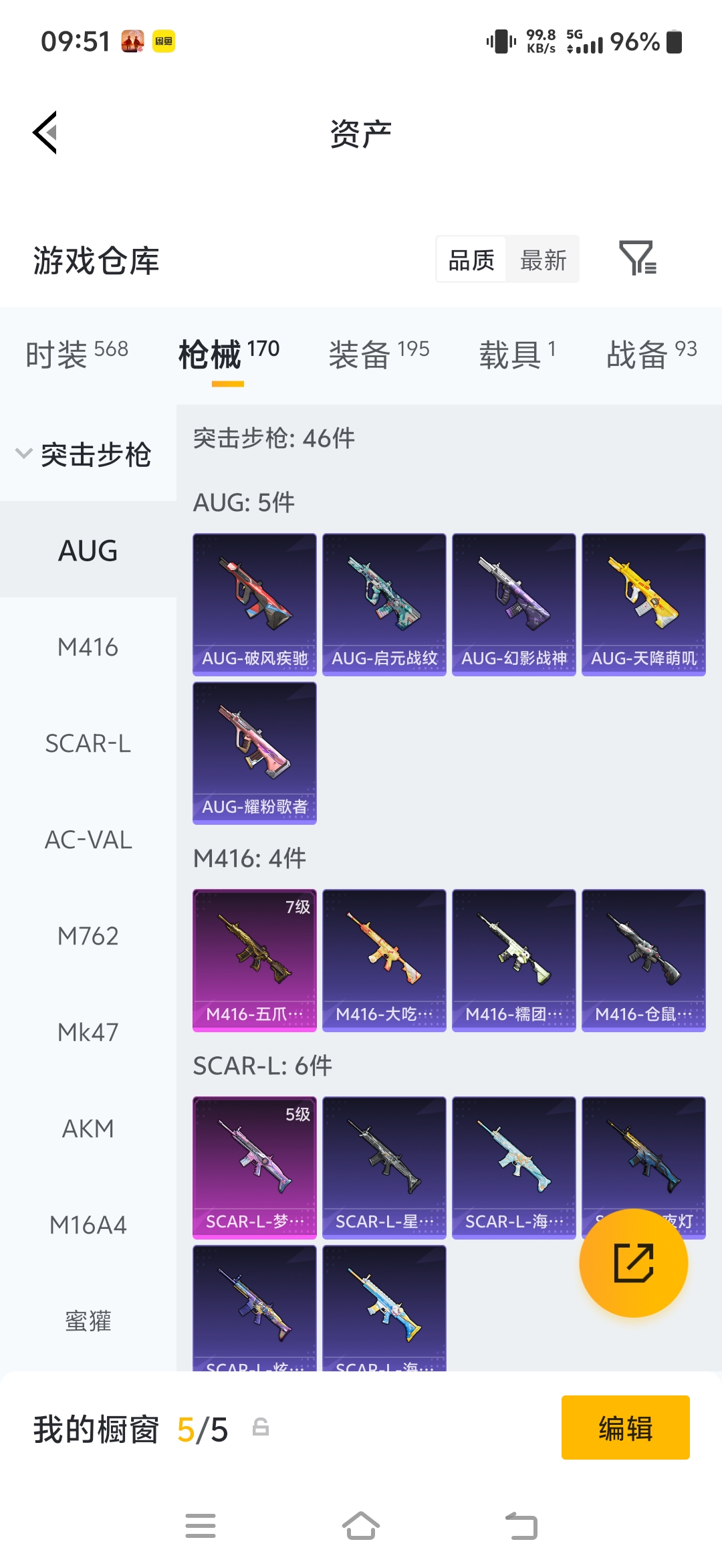Select M762 in the side list
Image resolution: width=722 pixels, height=1568 pixels.
click(x=88, y=936)
